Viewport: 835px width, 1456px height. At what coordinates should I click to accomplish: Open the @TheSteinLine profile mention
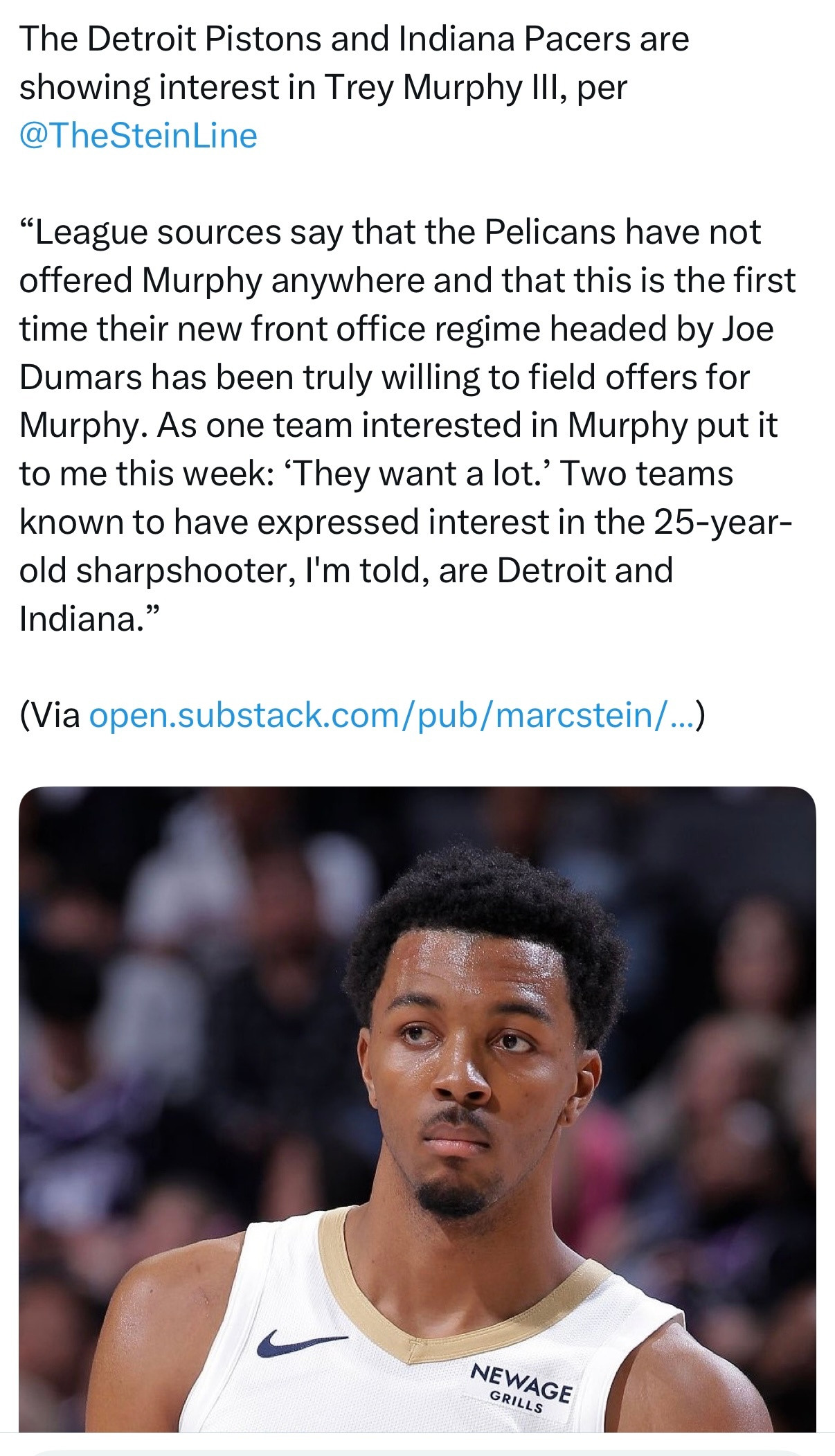(138, 135)
